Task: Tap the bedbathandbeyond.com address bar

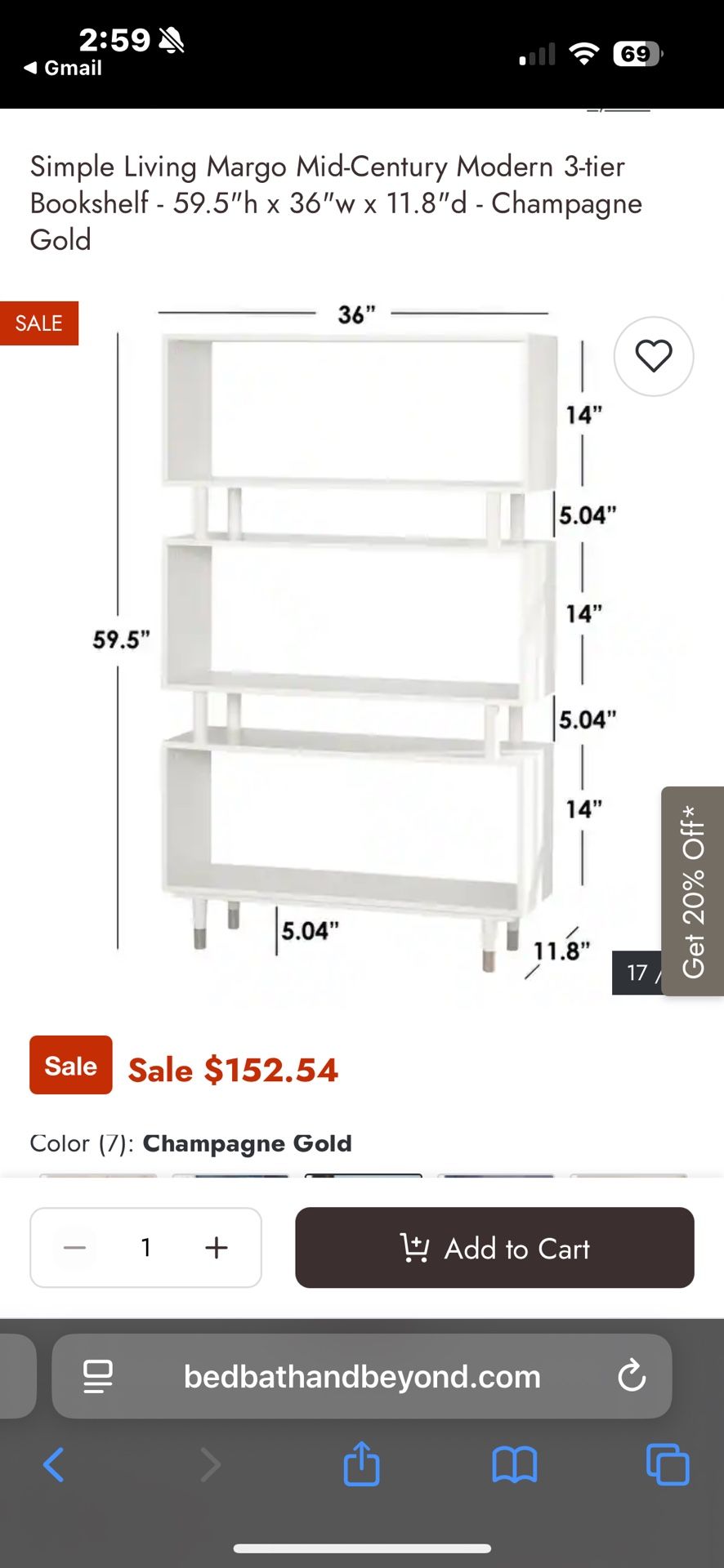Action: [x=362, y=1376]
